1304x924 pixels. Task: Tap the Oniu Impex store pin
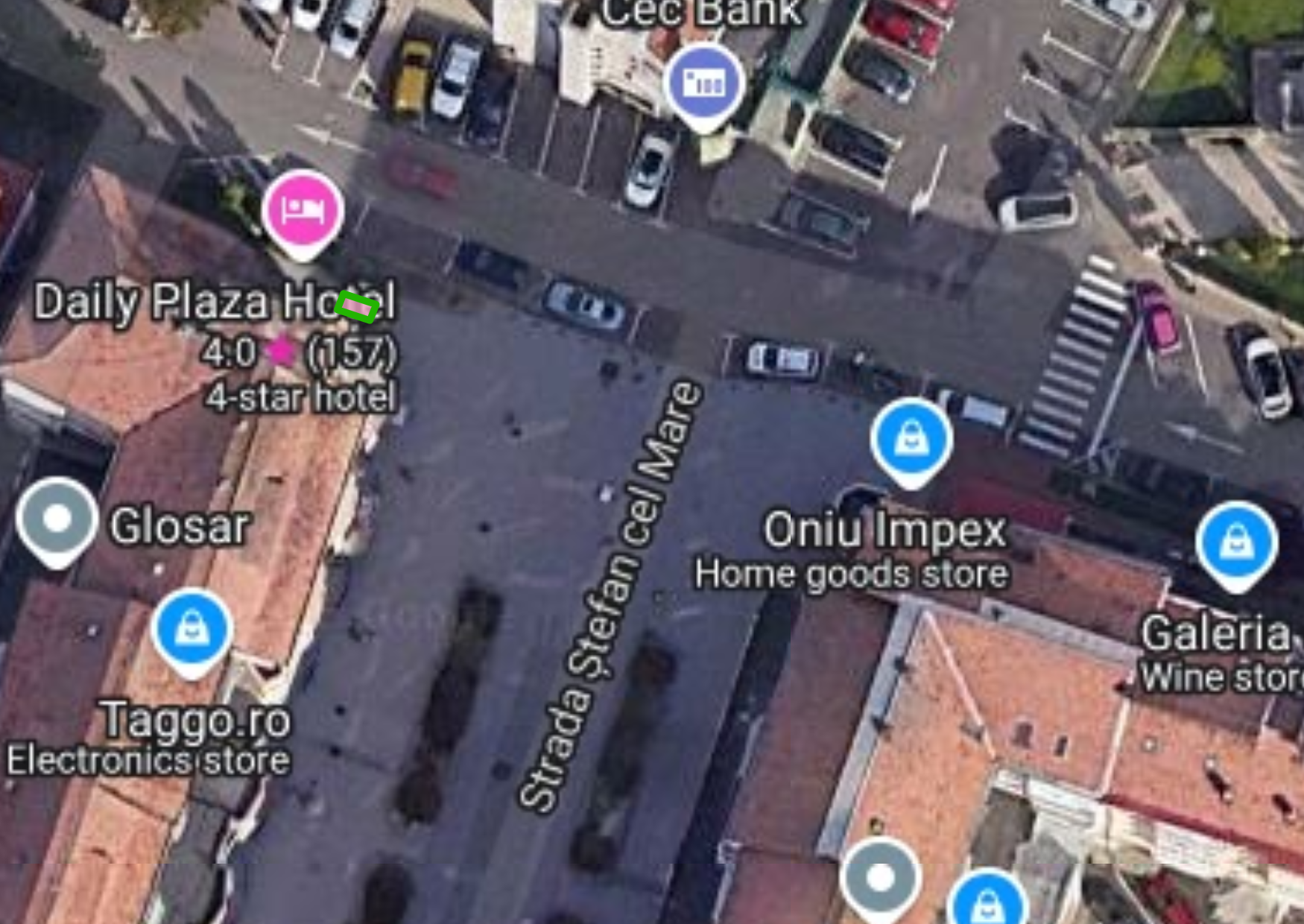[911, 440]
